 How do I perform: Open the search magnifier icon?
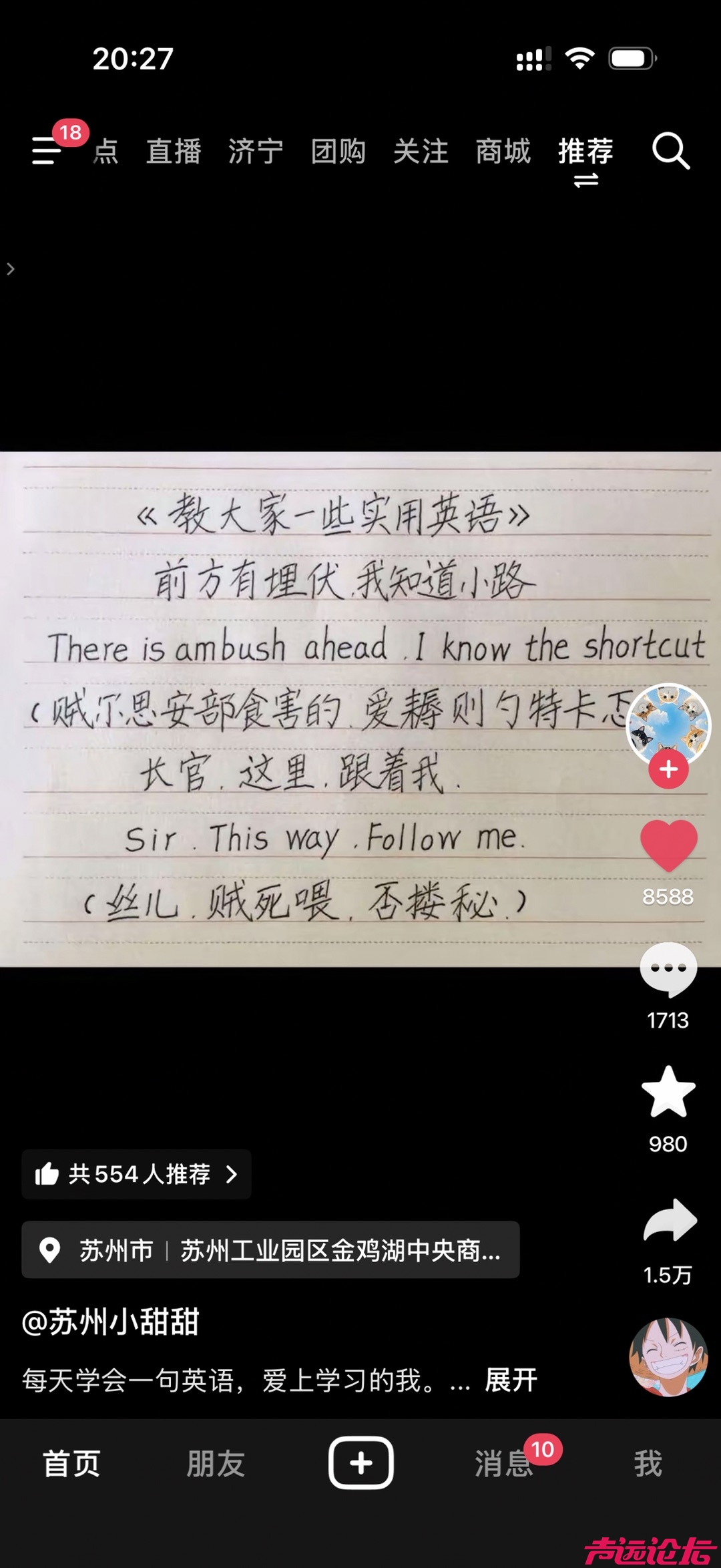(670, 151)
